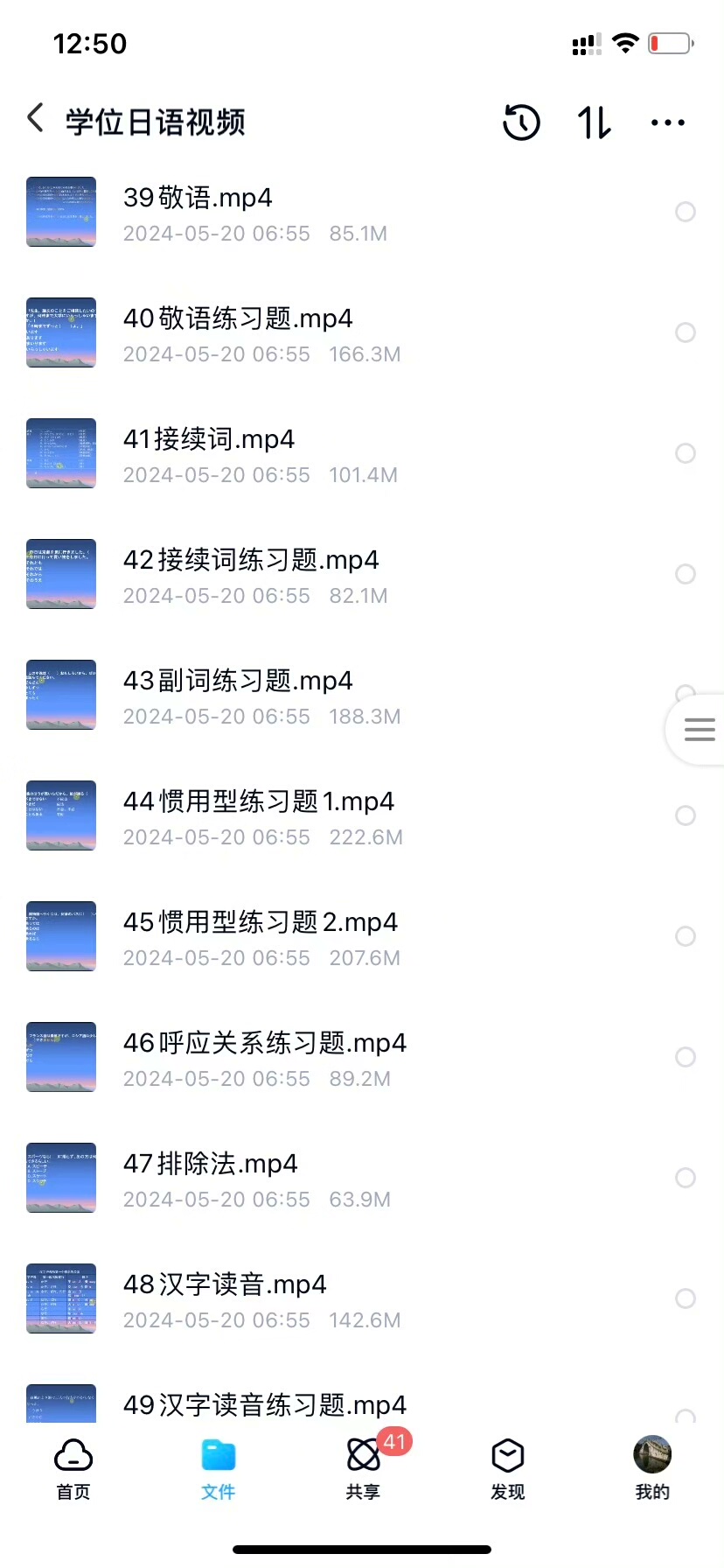
Task: Open the sort order options
Action: [x=594, y=122]
